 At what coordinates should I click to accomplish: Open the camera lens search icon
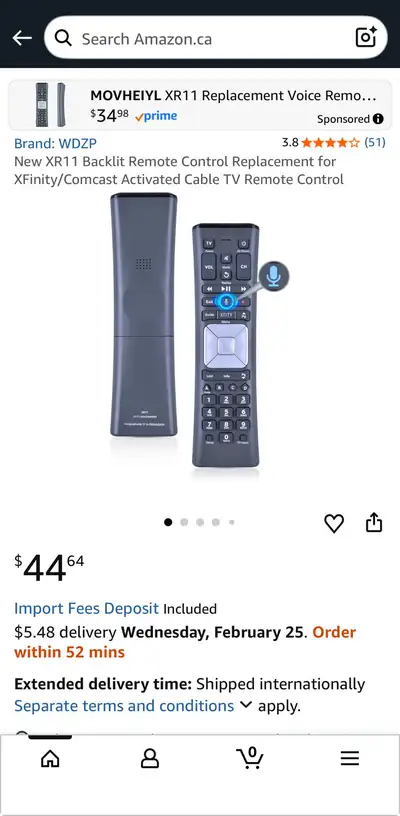pos(365,37)
